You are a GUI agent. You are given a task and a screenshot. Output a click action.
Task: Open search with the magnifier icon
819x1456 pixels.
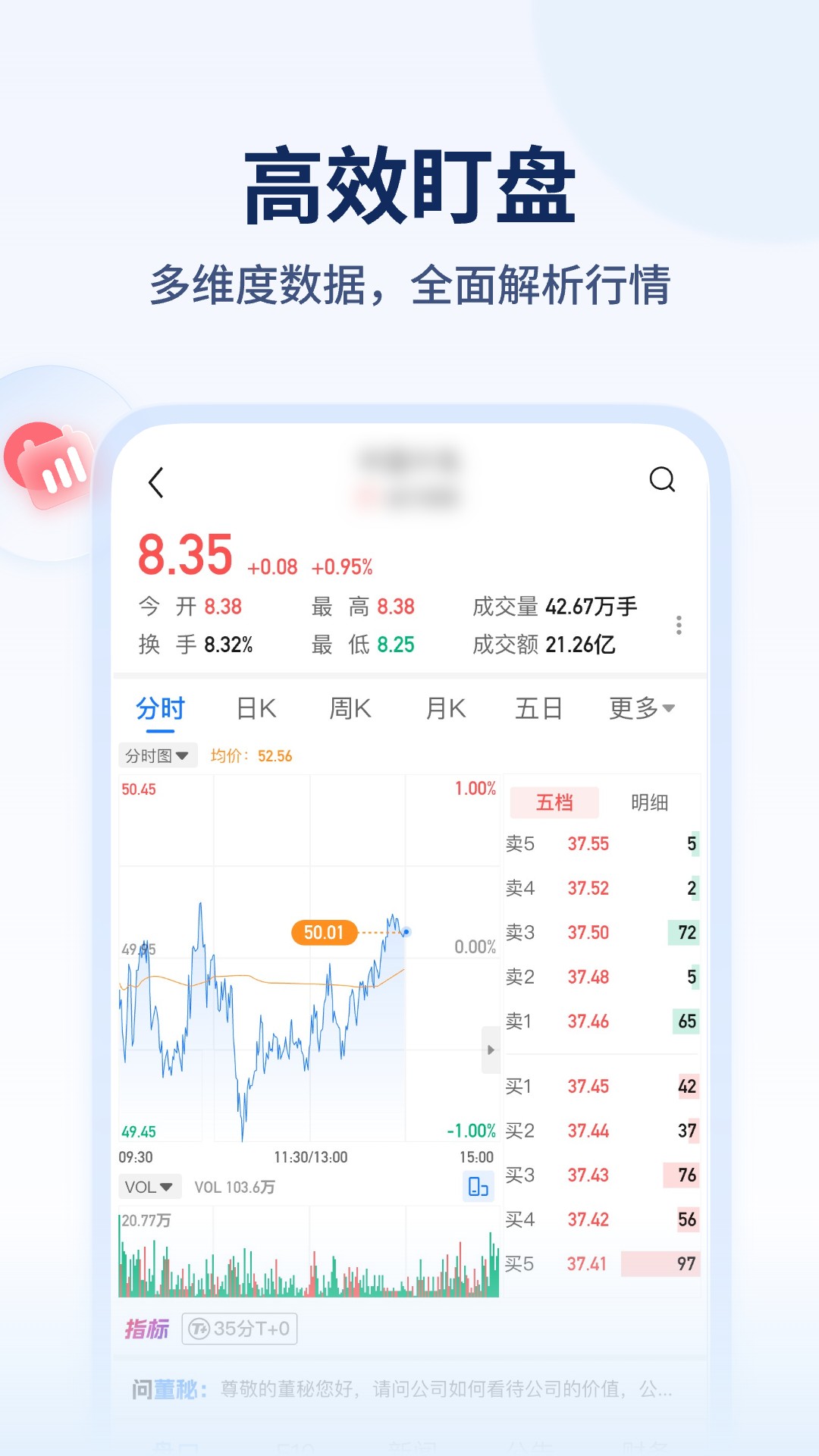click(x=664, y=479)
